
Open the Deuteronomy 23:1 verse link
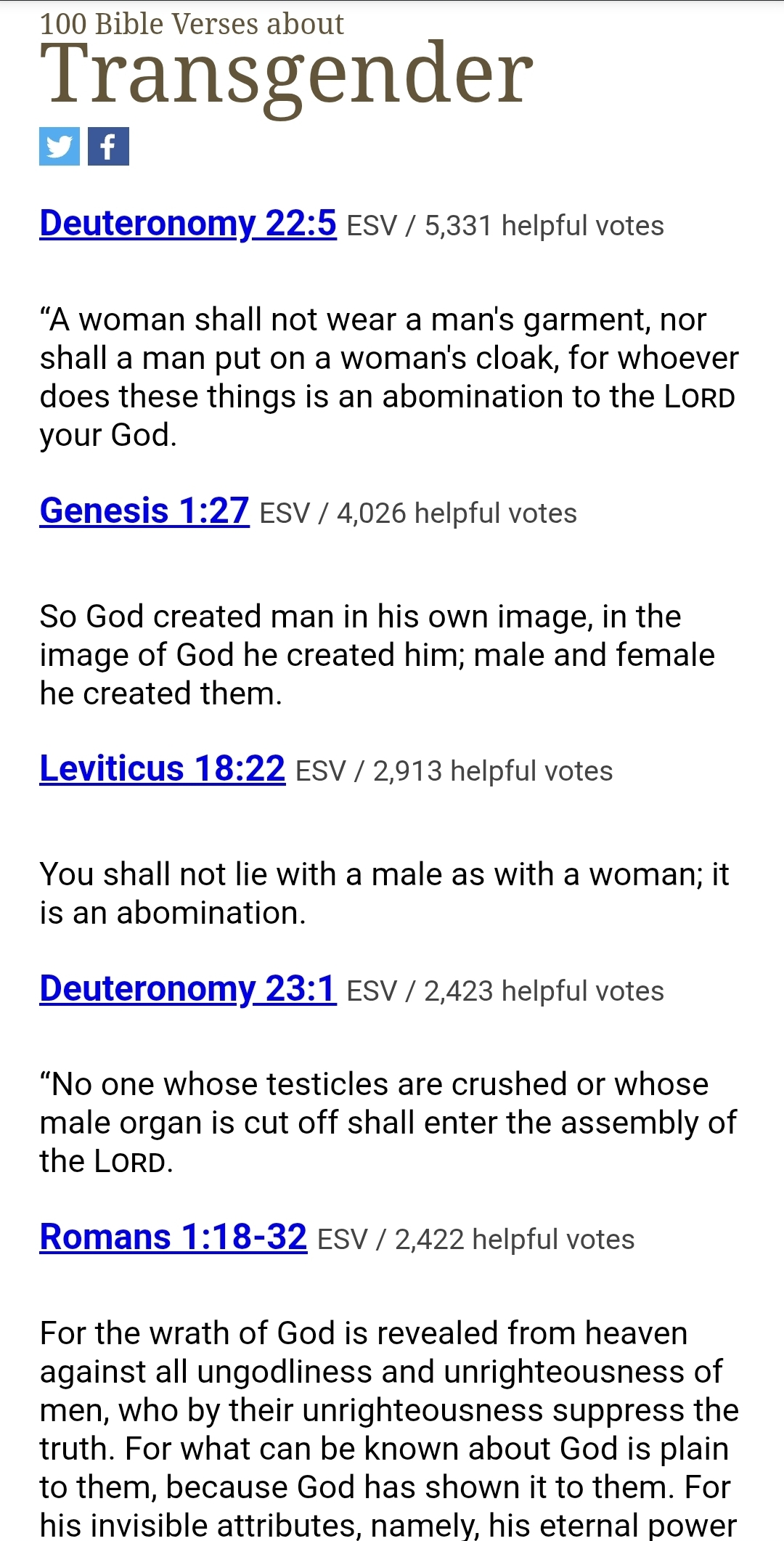point(187,988)
